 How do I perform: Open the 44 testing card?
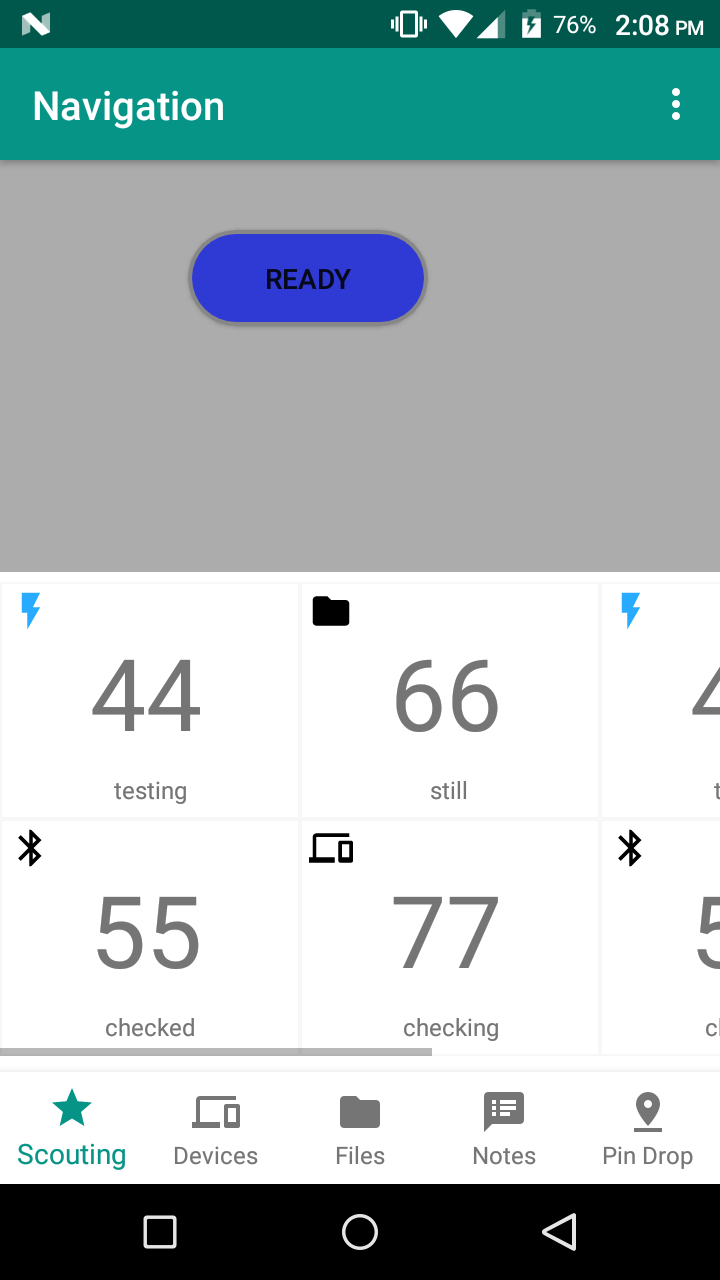pos(150,700)
